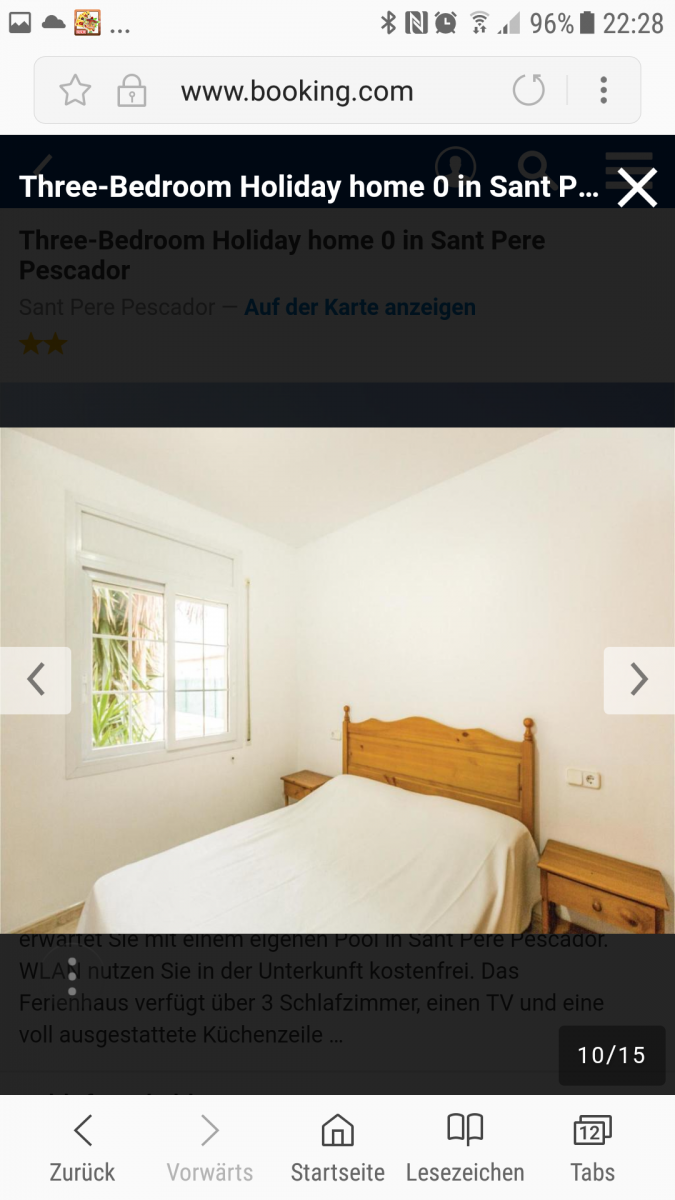Open the browser overflow menu
The image size is (675, 1200).
tap(603, 91)
